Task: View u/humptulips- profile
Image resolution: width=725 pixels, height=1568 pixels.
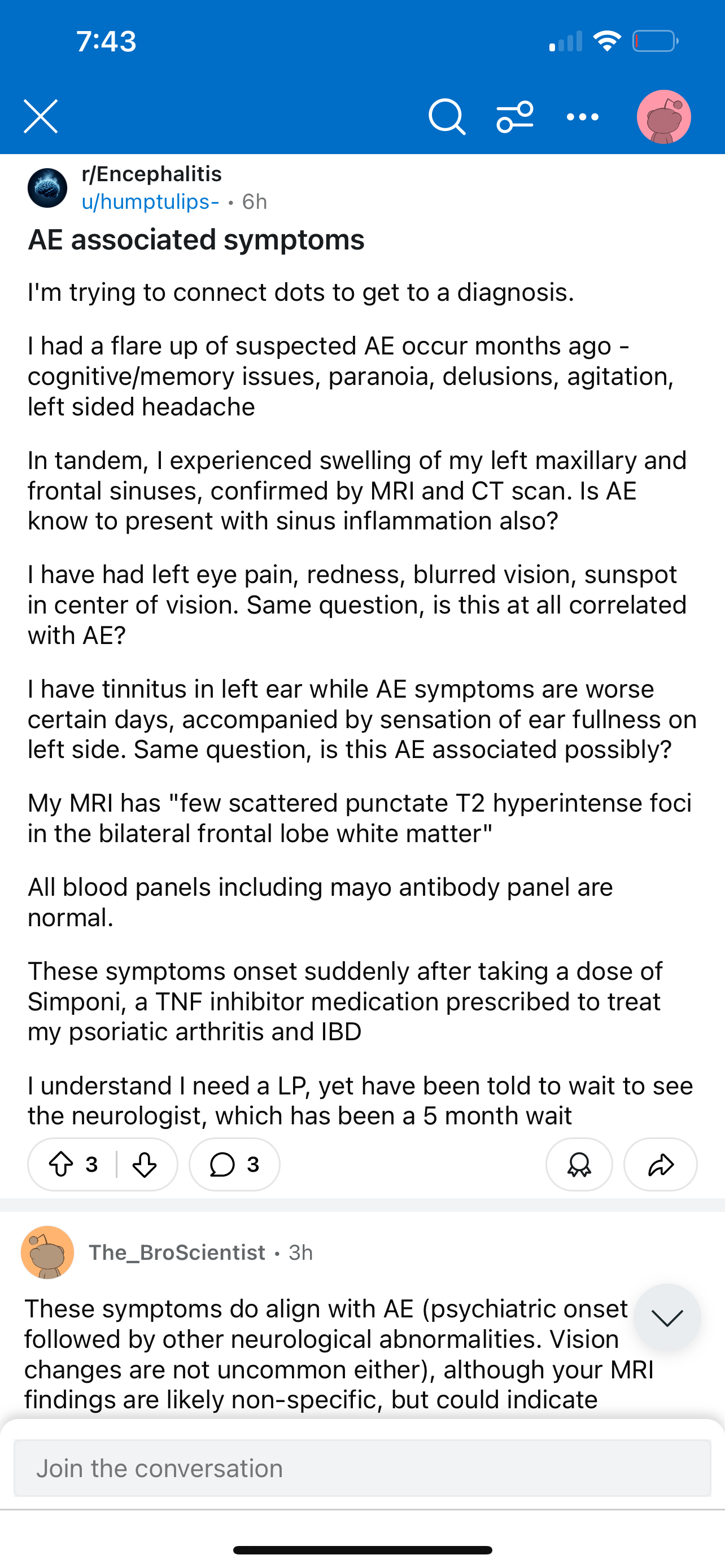Action: coord(150,202)
